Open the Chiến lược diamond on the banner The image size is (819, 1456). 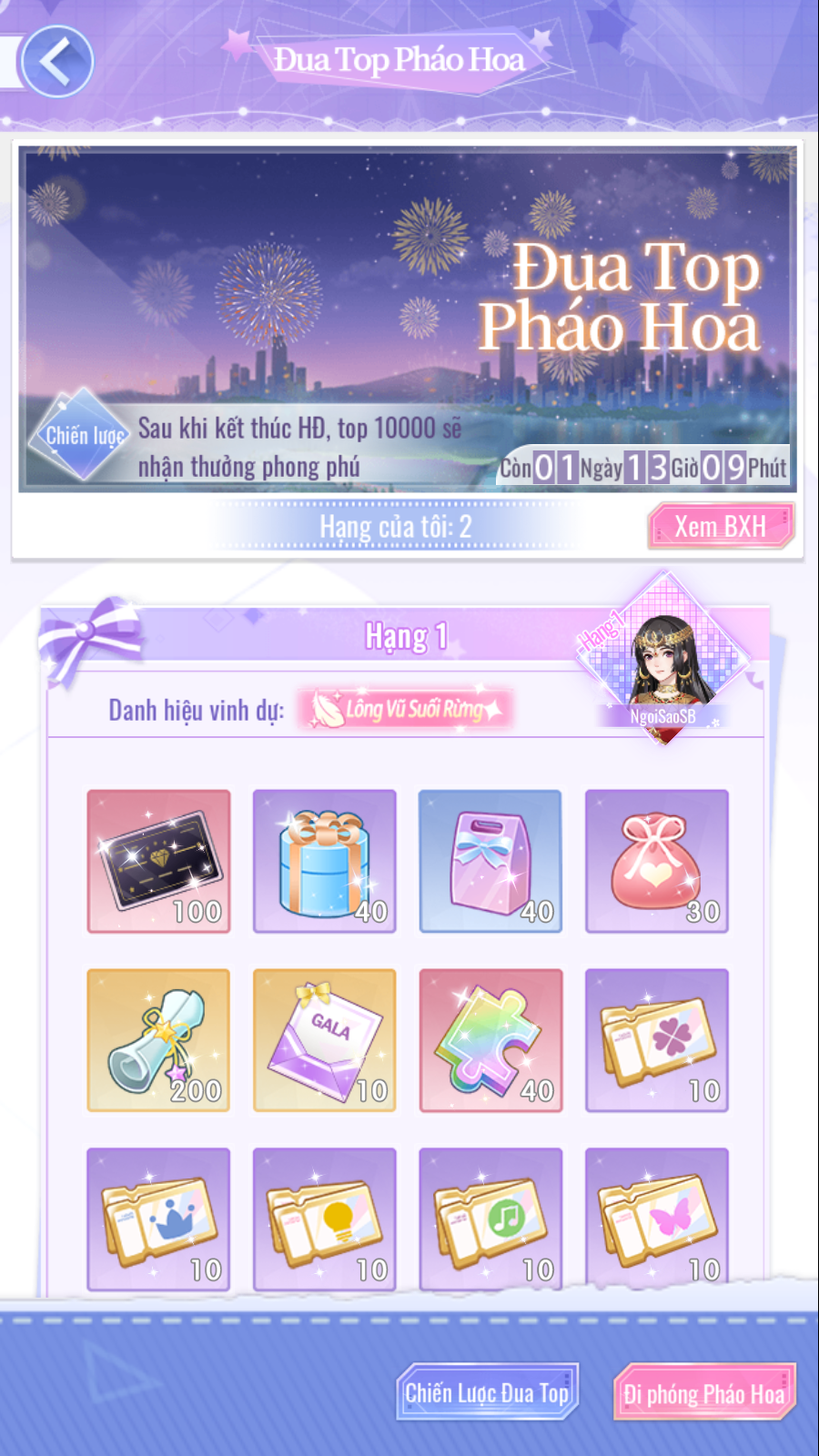tap(83, 435)
